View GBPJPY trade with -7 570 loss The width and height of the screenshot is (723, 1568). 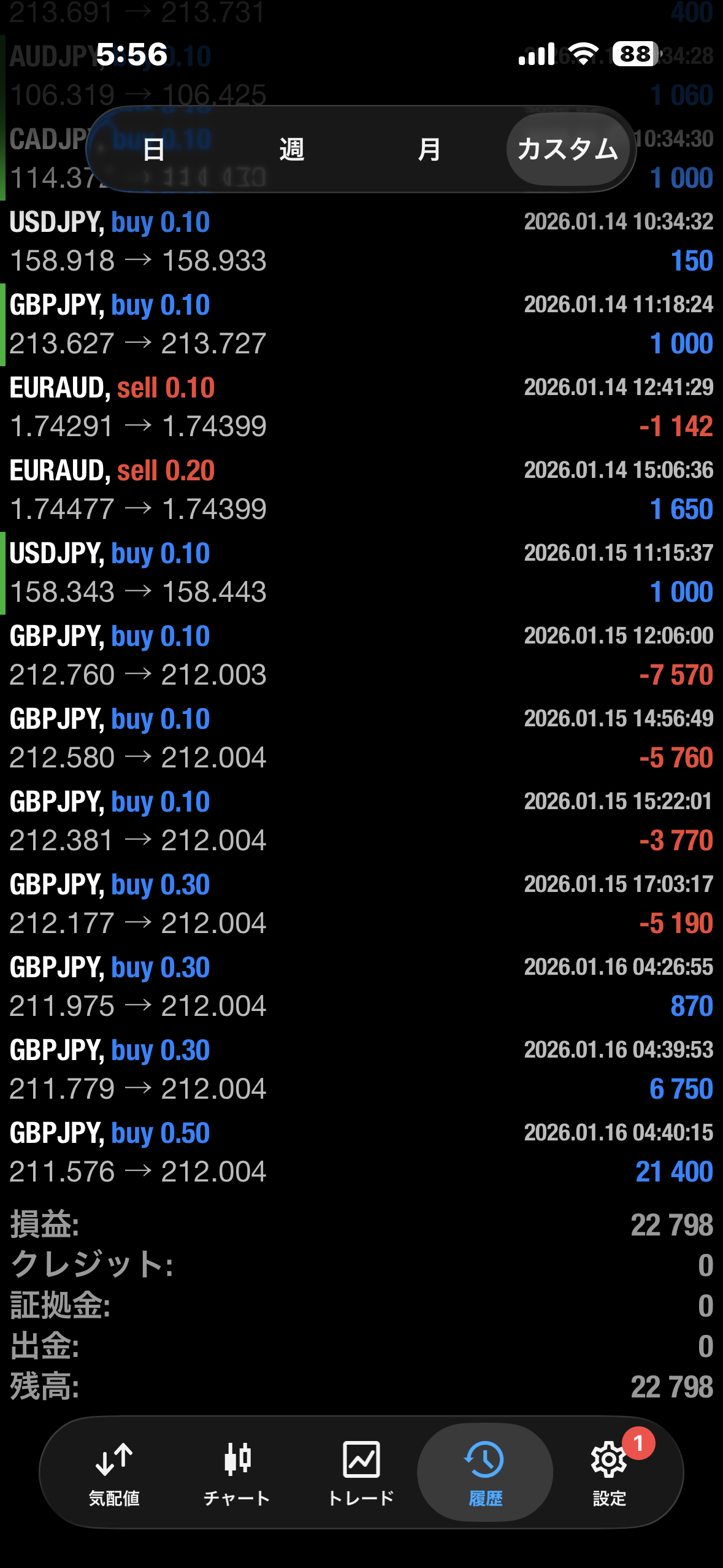[x=361, y=655]
